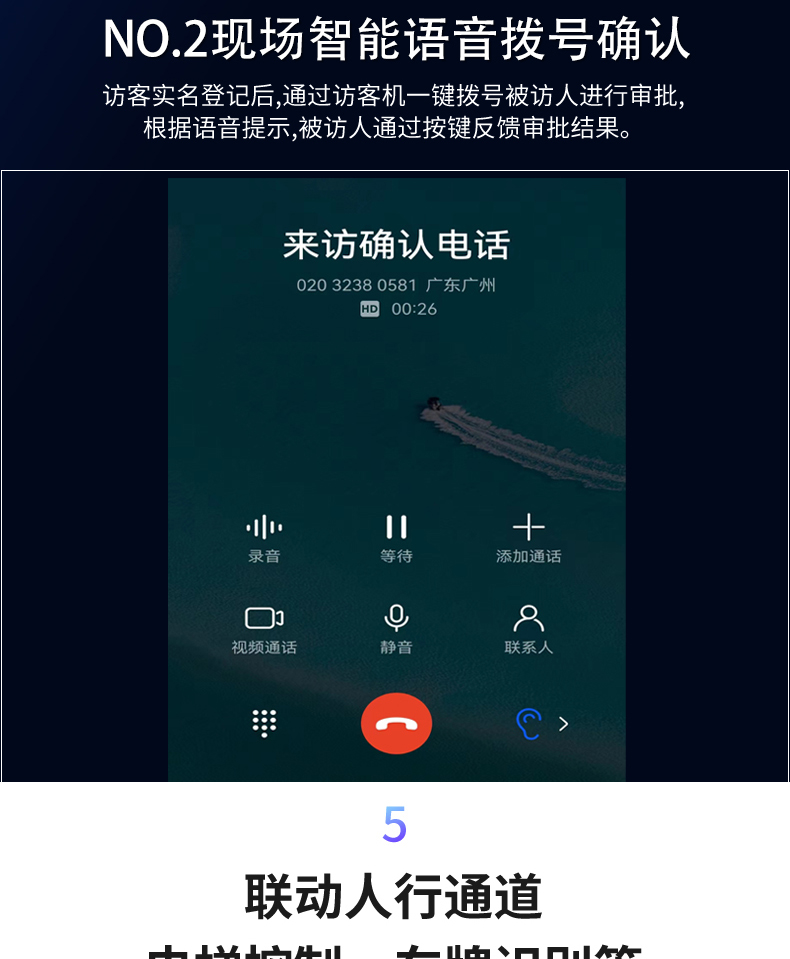Click the 来访确认电话 call title
790x959 pixels.
click(x=396, y=245)
